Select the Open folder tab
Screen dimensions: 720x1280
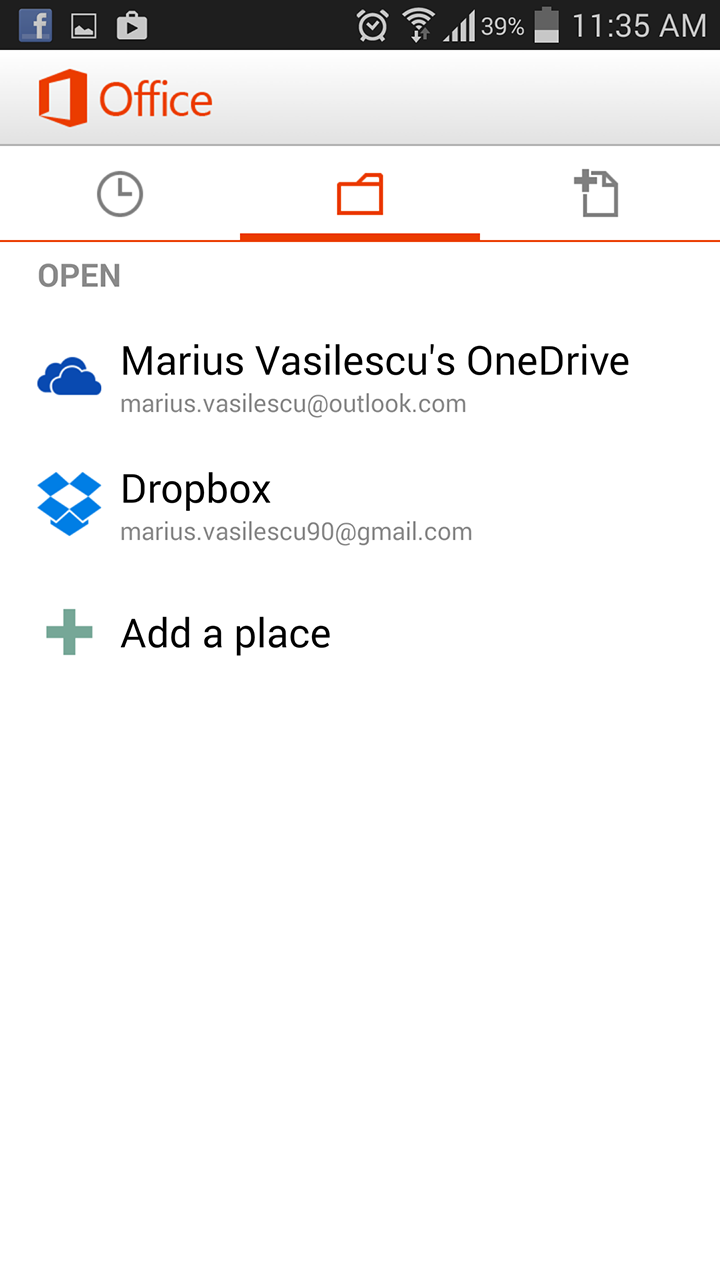(360, 194)
